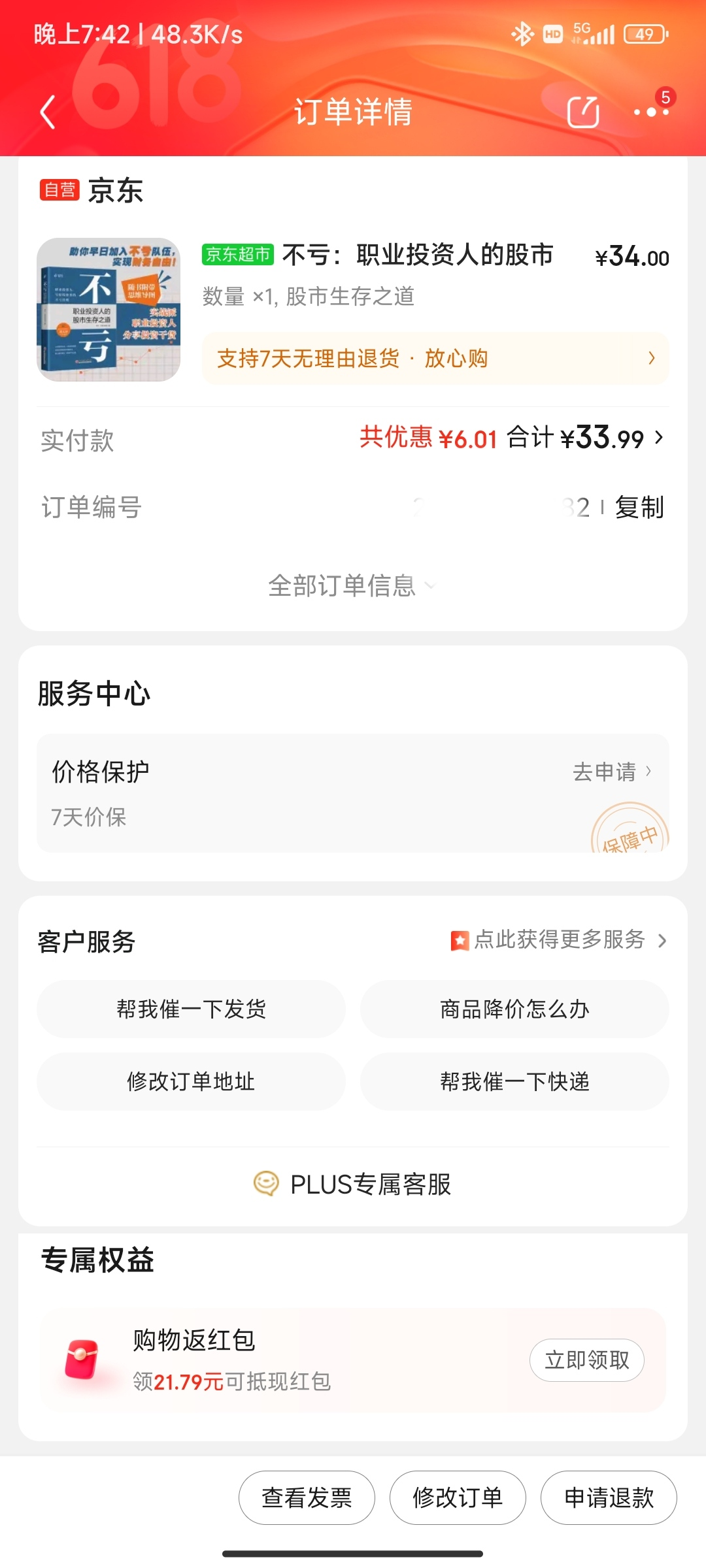Open the three-dot more menu

coord(651,112)
